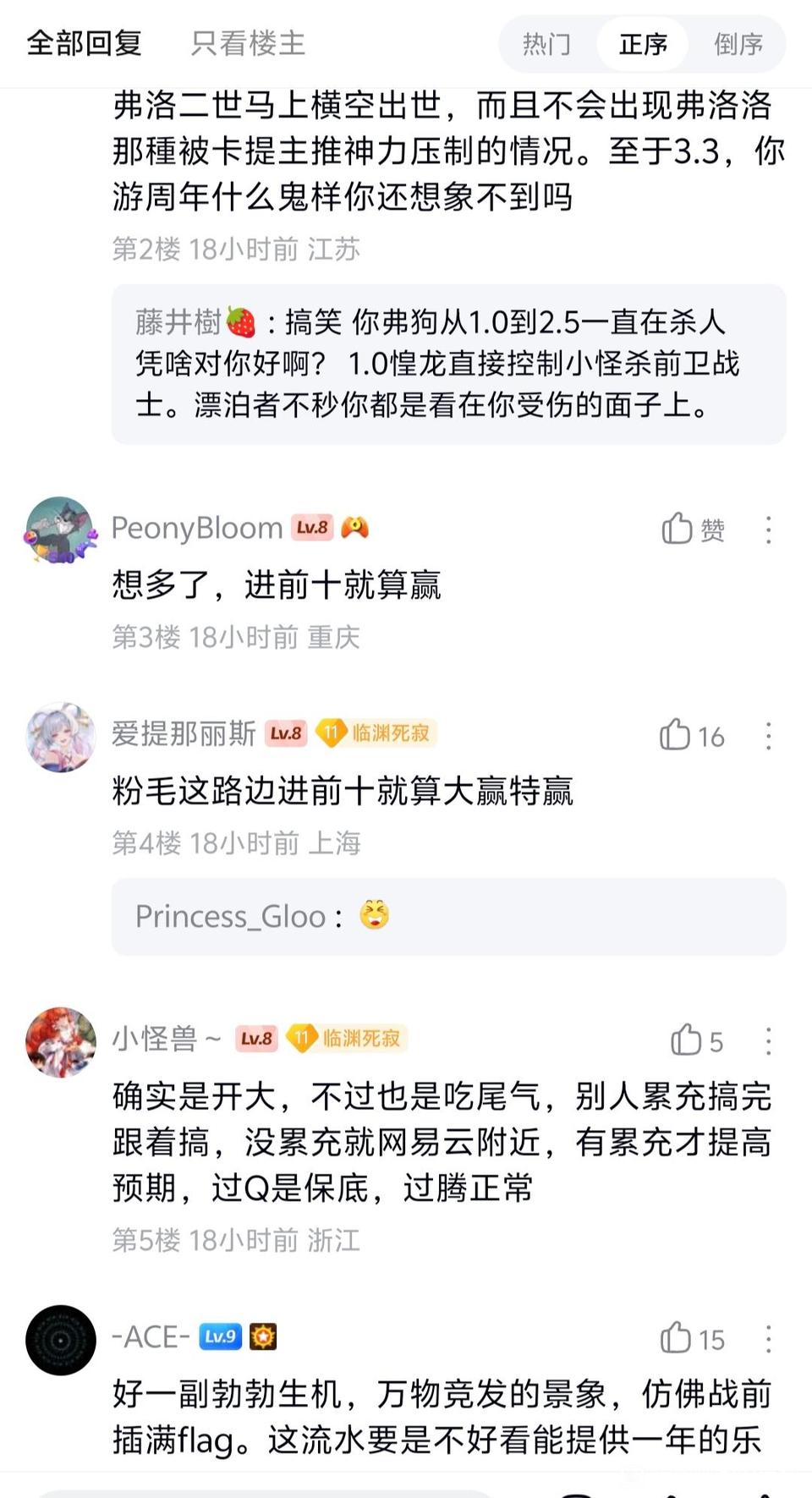Select 倒序 sort order
812x1498 pixels.
coord(738,44)
